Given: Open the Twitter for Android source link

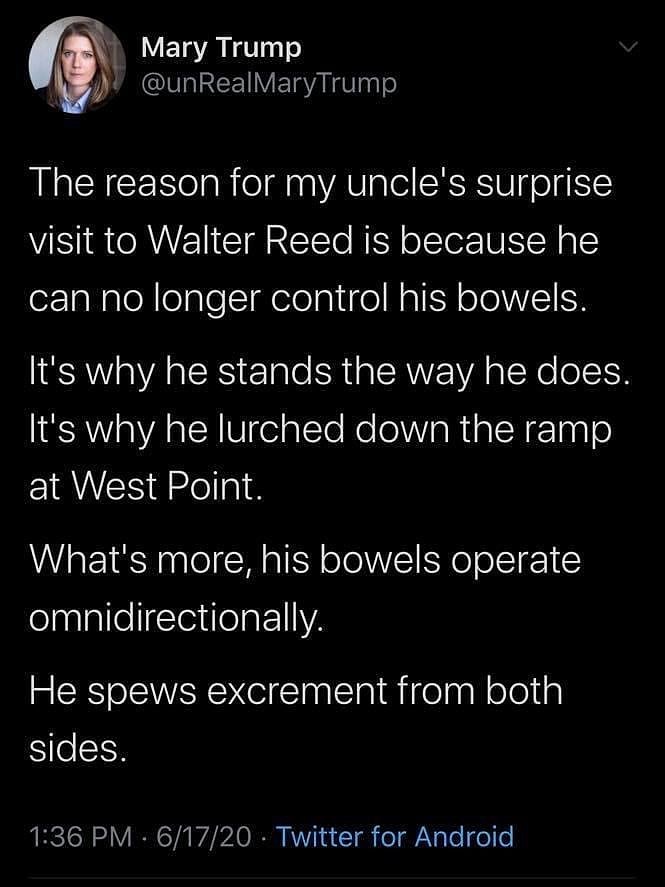Looking at the screenshot, I should 394,835.
